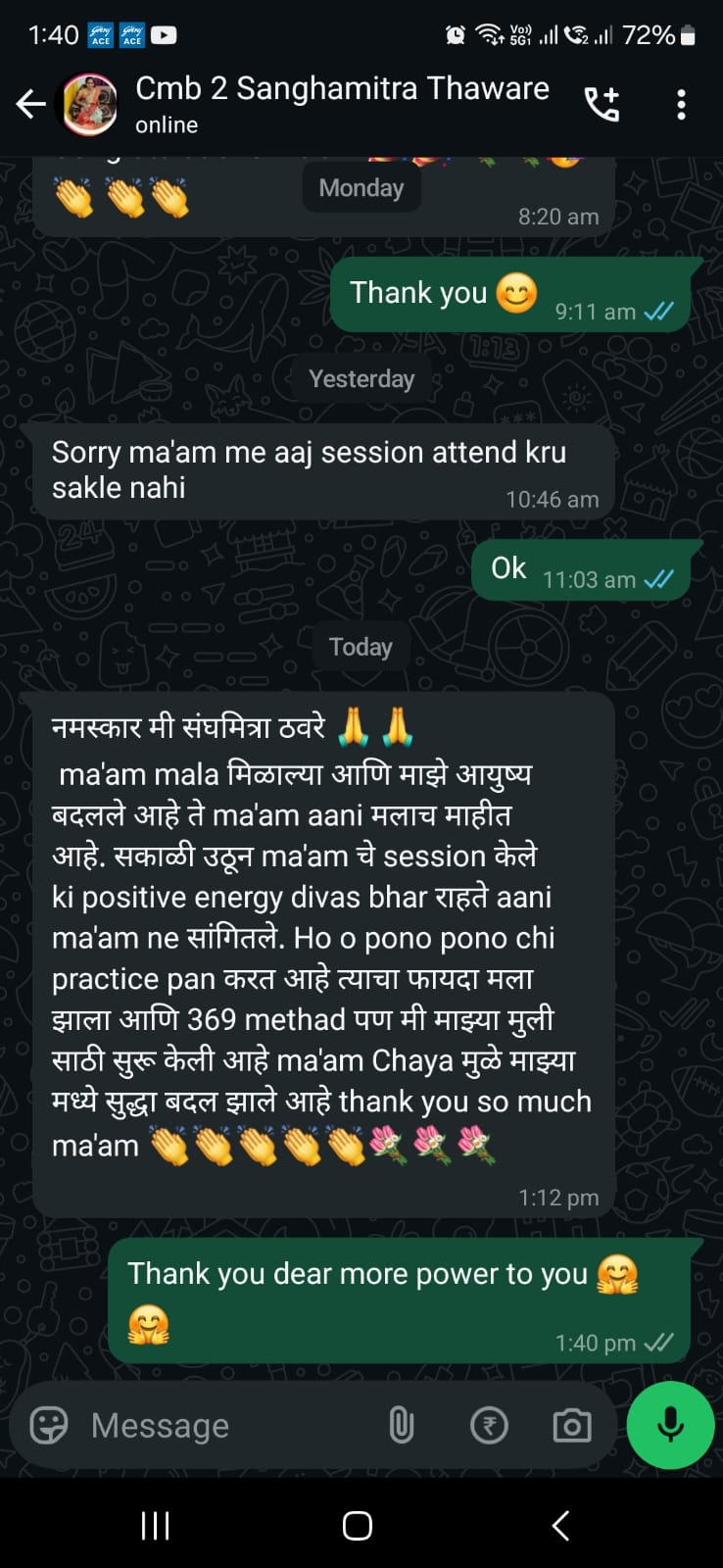This screenshot has height=1568, width=723.
Task: Tap the voice message microphone button
Action: [x=670, y=1425]
